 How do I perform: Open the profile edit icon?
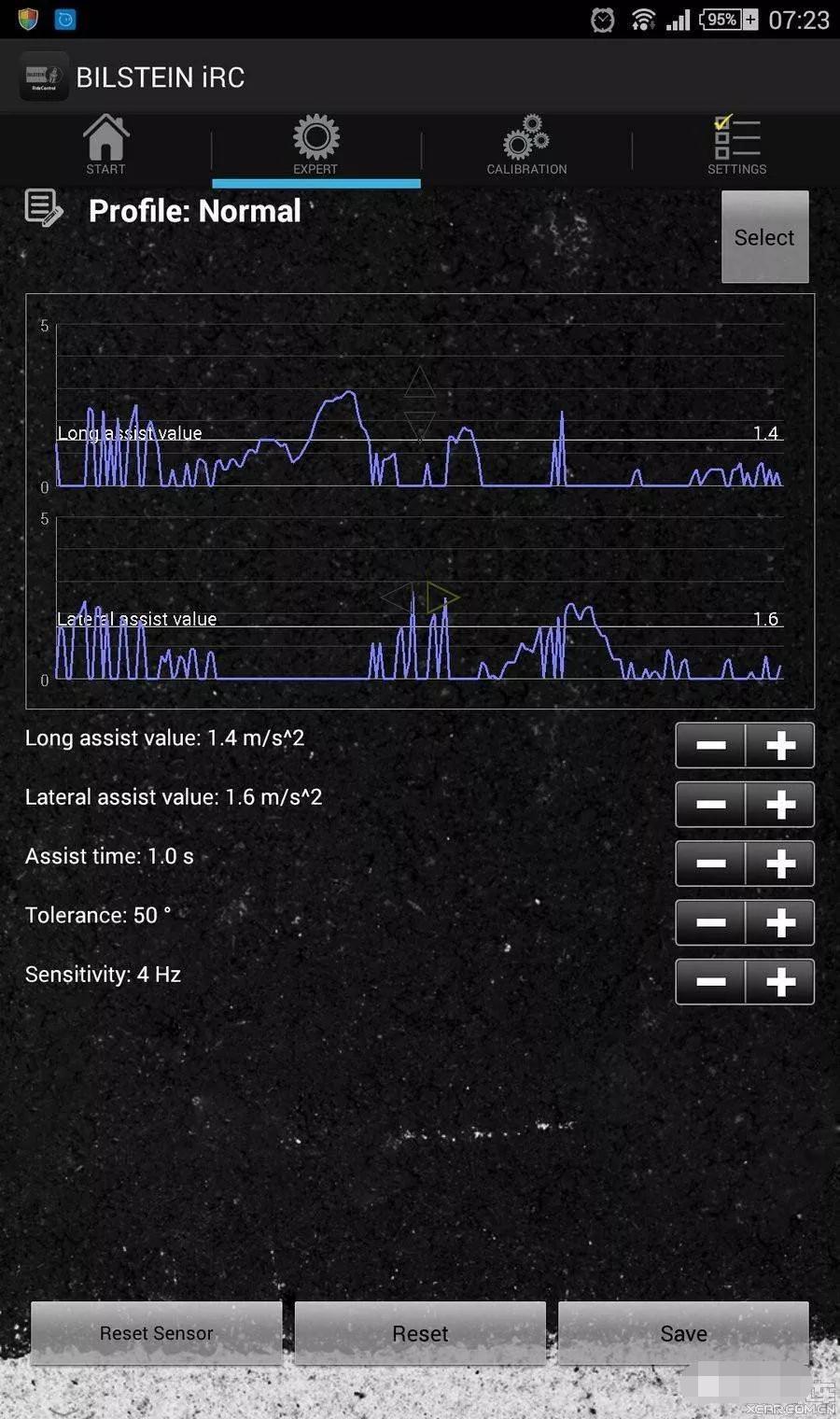(x=44, y=208)
